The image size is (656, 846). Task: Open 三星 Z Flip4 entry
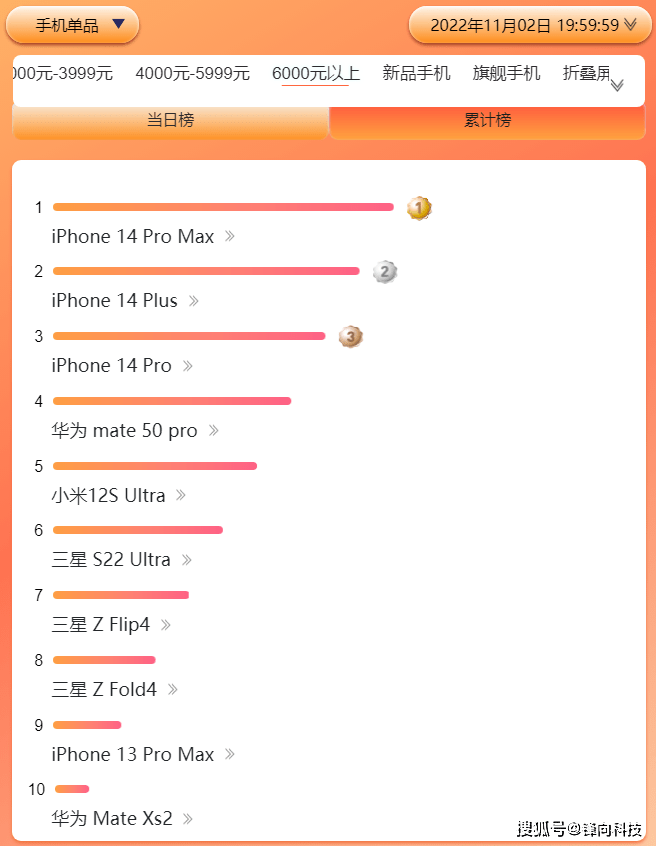tap(110, 625)
